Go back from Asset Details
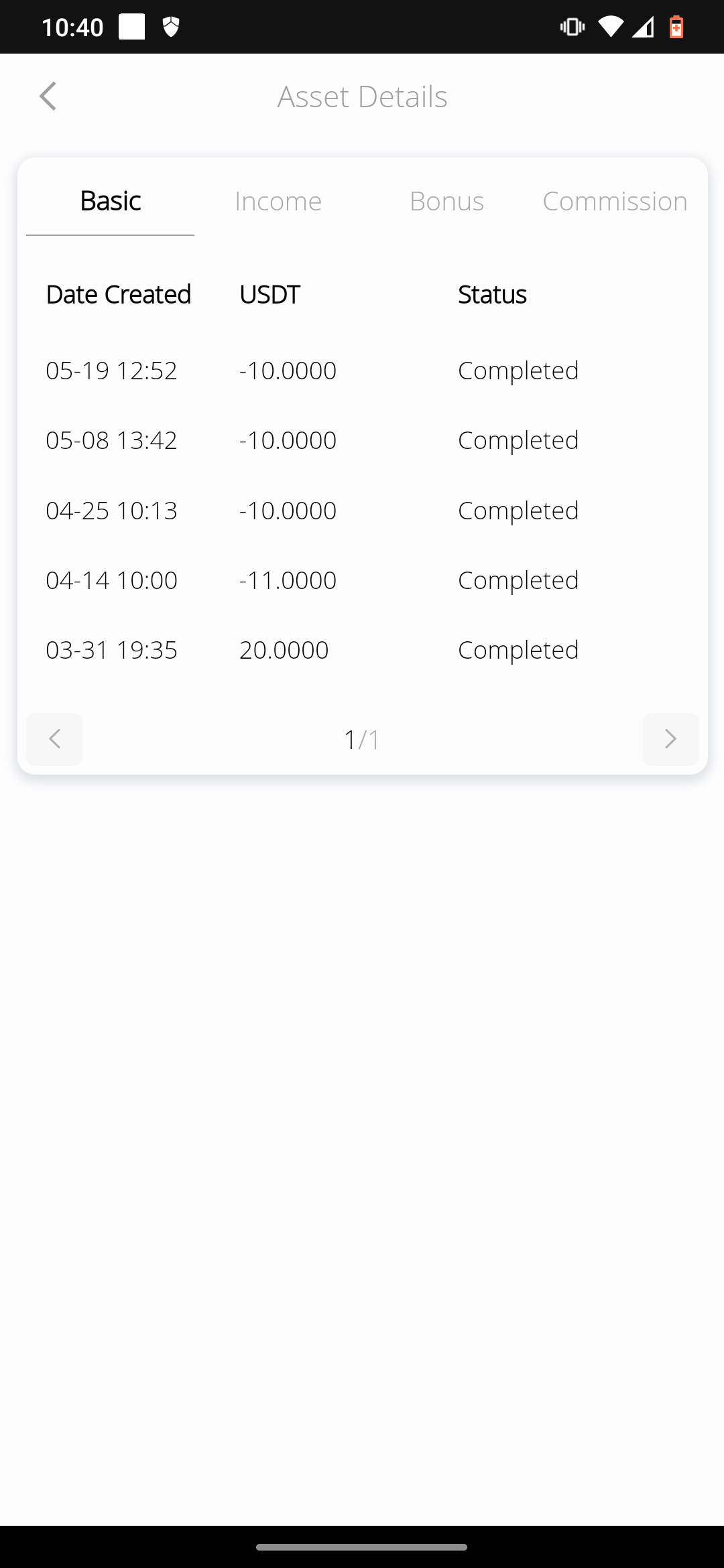The height and width of the screenshot is (1568, 724). (x=48, y=96)
